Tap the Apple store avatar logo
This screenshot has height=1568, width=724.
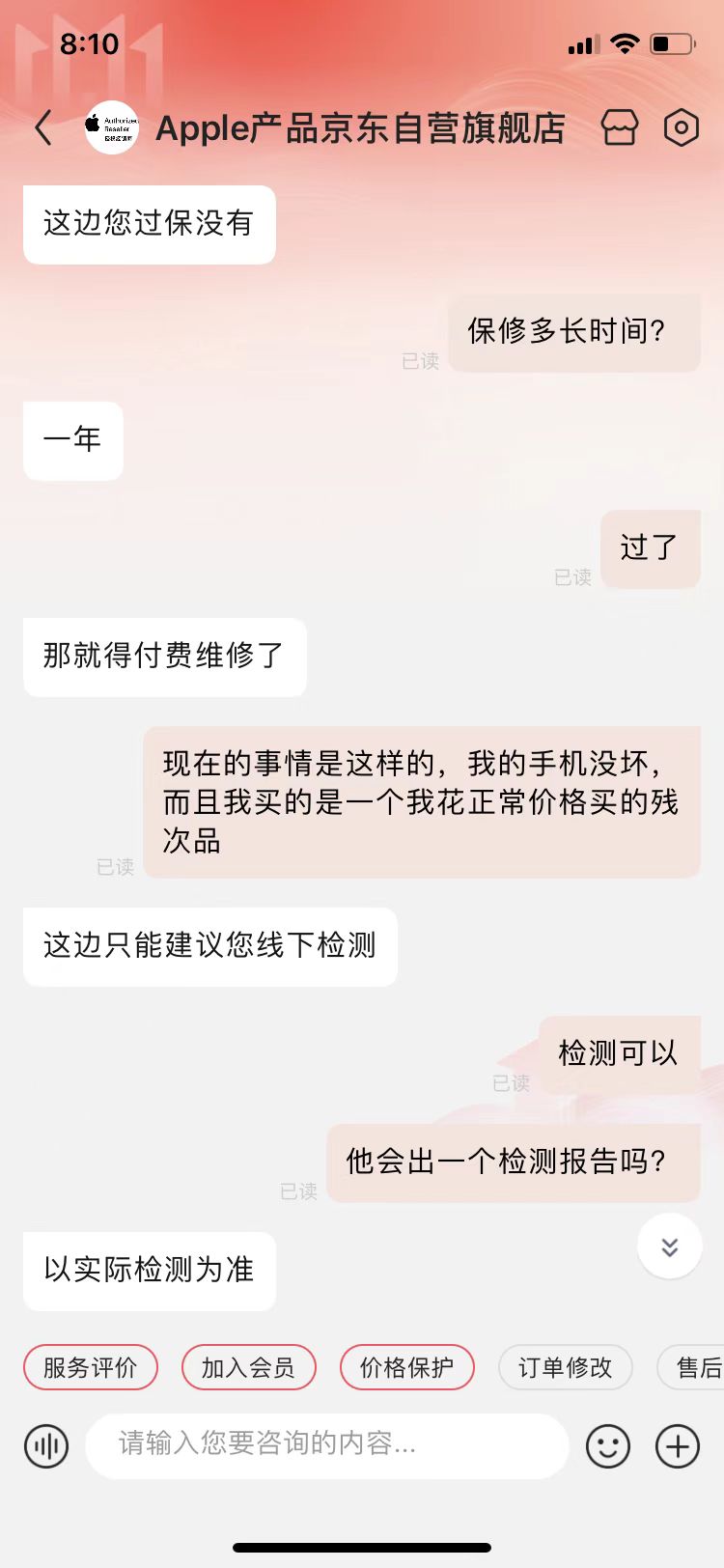click(111, 126)
